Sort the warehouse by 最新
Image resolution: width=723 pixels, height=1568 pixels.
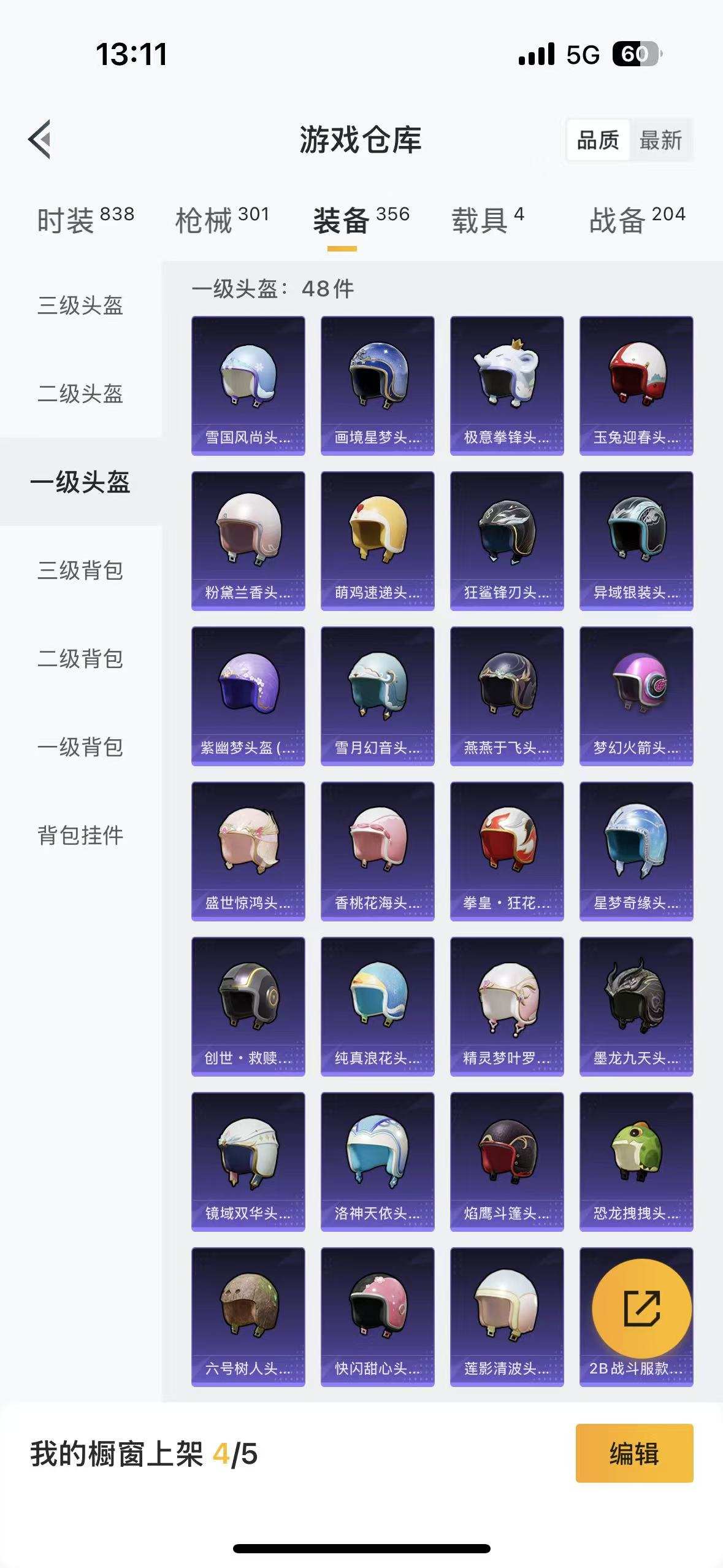[660, 140]
